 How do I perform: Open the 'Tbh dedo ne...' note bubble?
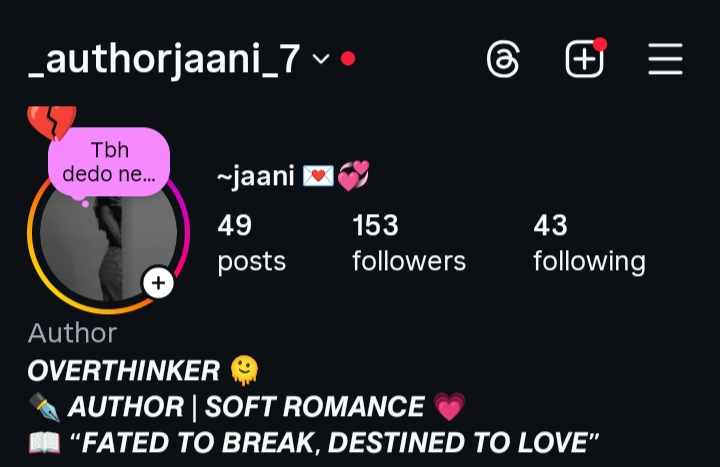(108, 162)
